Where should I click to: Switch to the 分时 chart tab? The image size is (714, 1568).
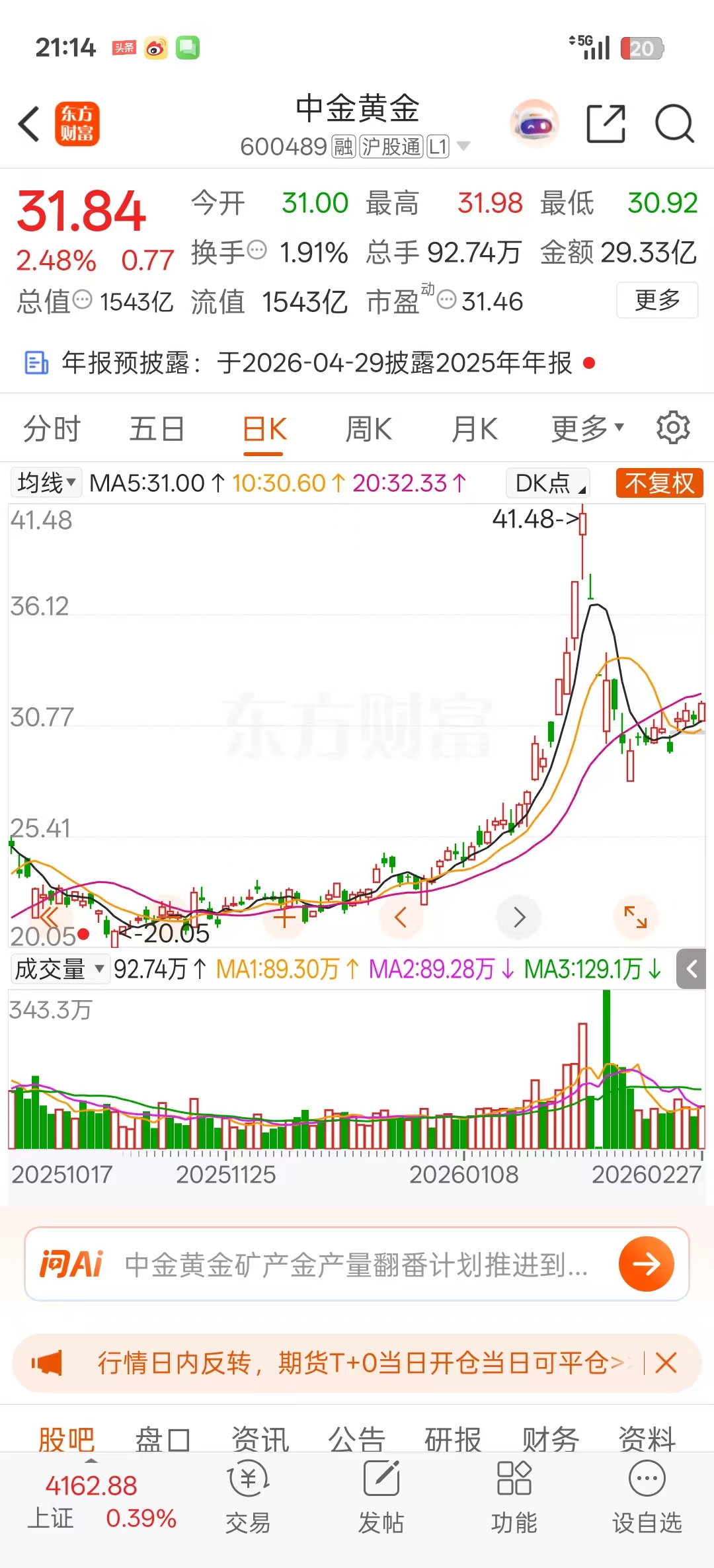click(x=52, y=429)
